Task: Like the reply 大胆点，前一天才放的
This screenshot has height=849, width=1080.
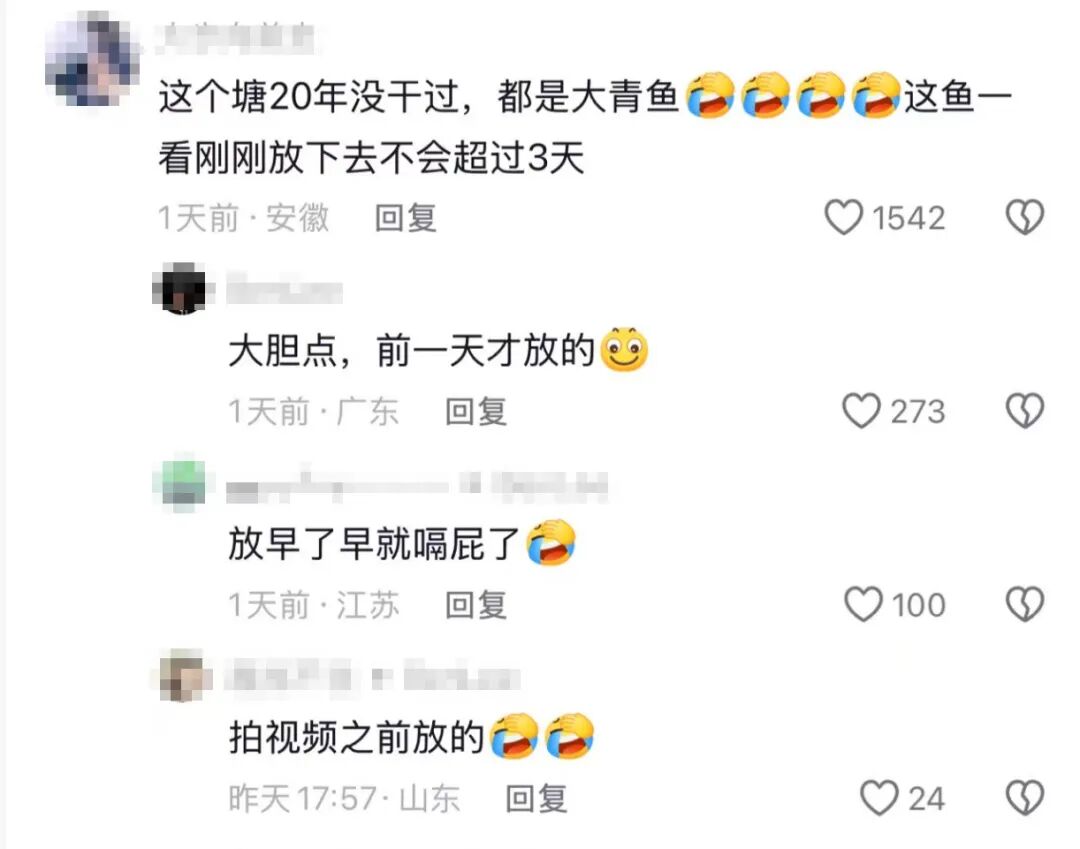Action: (x=861, y=411)
